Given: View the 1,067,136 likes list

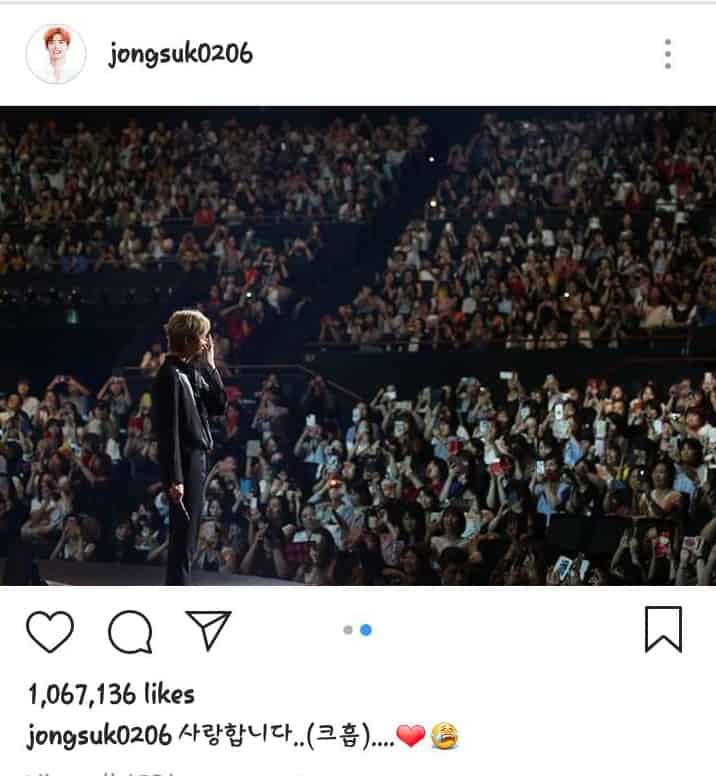Looking at the screenshot, I should click(110, 694).
